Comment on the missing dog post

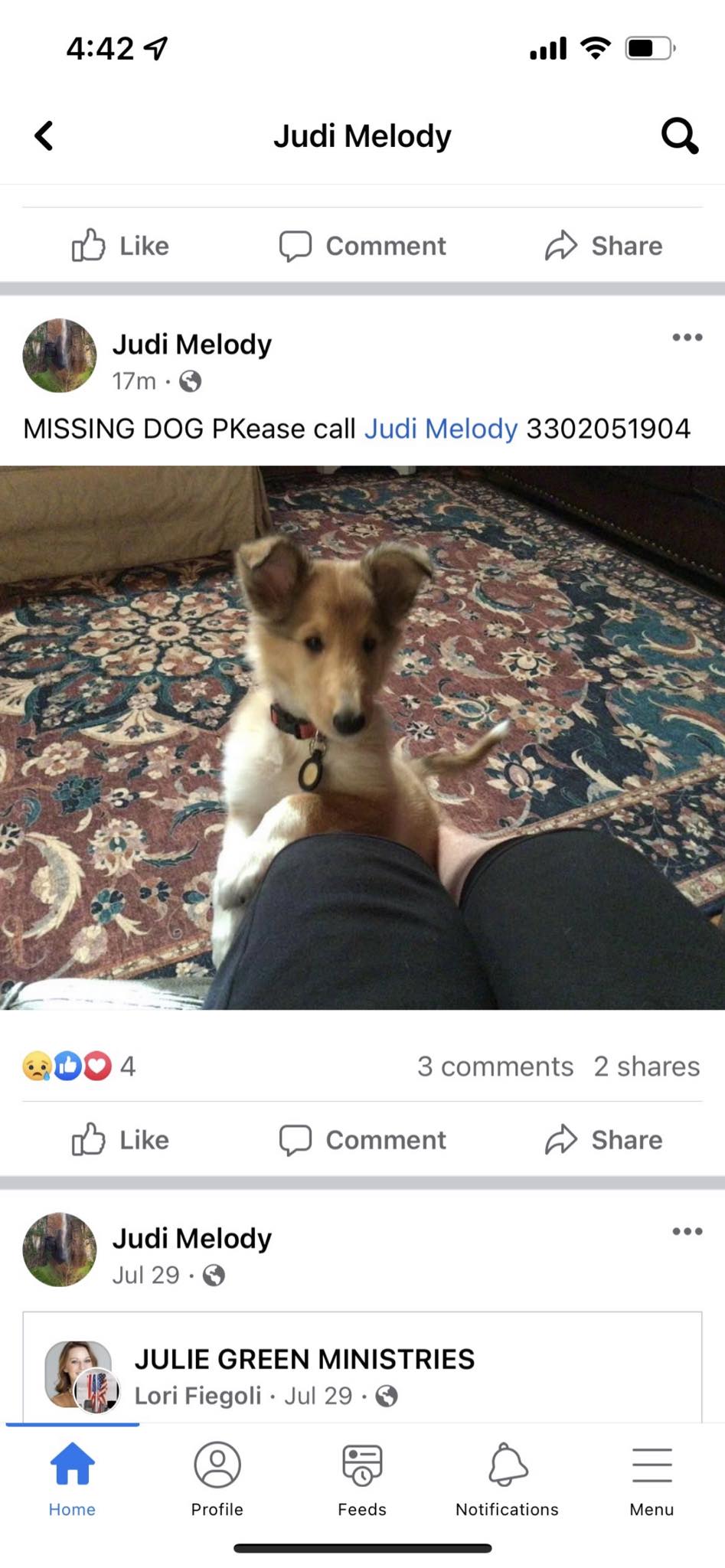(362, 1140)
